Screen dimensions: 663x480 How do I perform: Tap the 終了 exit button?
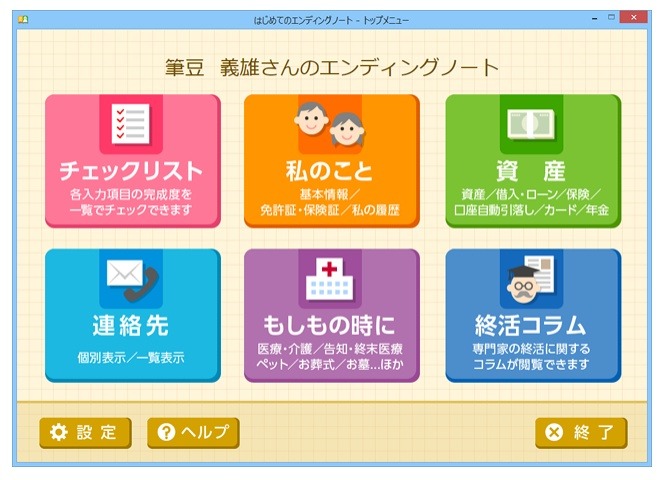(x=581, y=432)
